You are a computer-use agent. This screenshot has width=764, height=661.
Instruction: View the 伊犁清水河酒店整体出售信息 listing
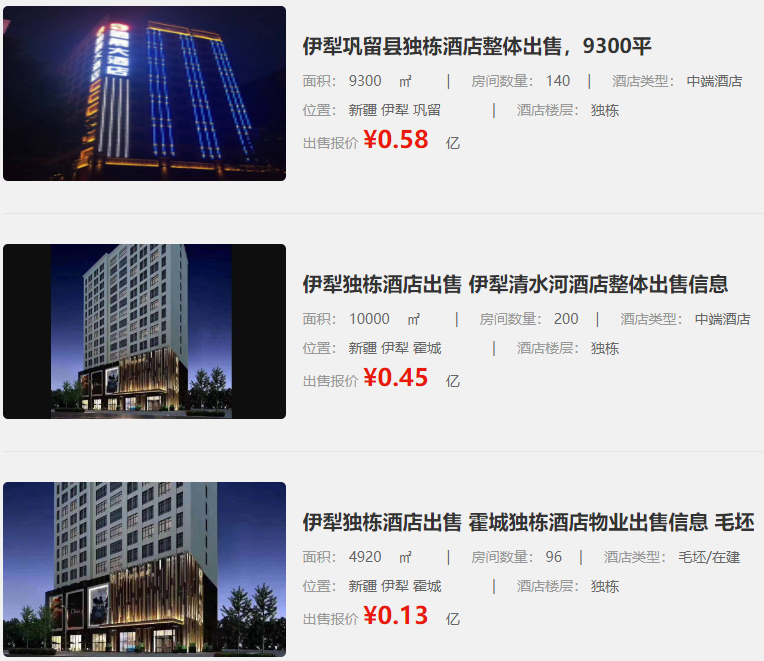coord(515,284)
